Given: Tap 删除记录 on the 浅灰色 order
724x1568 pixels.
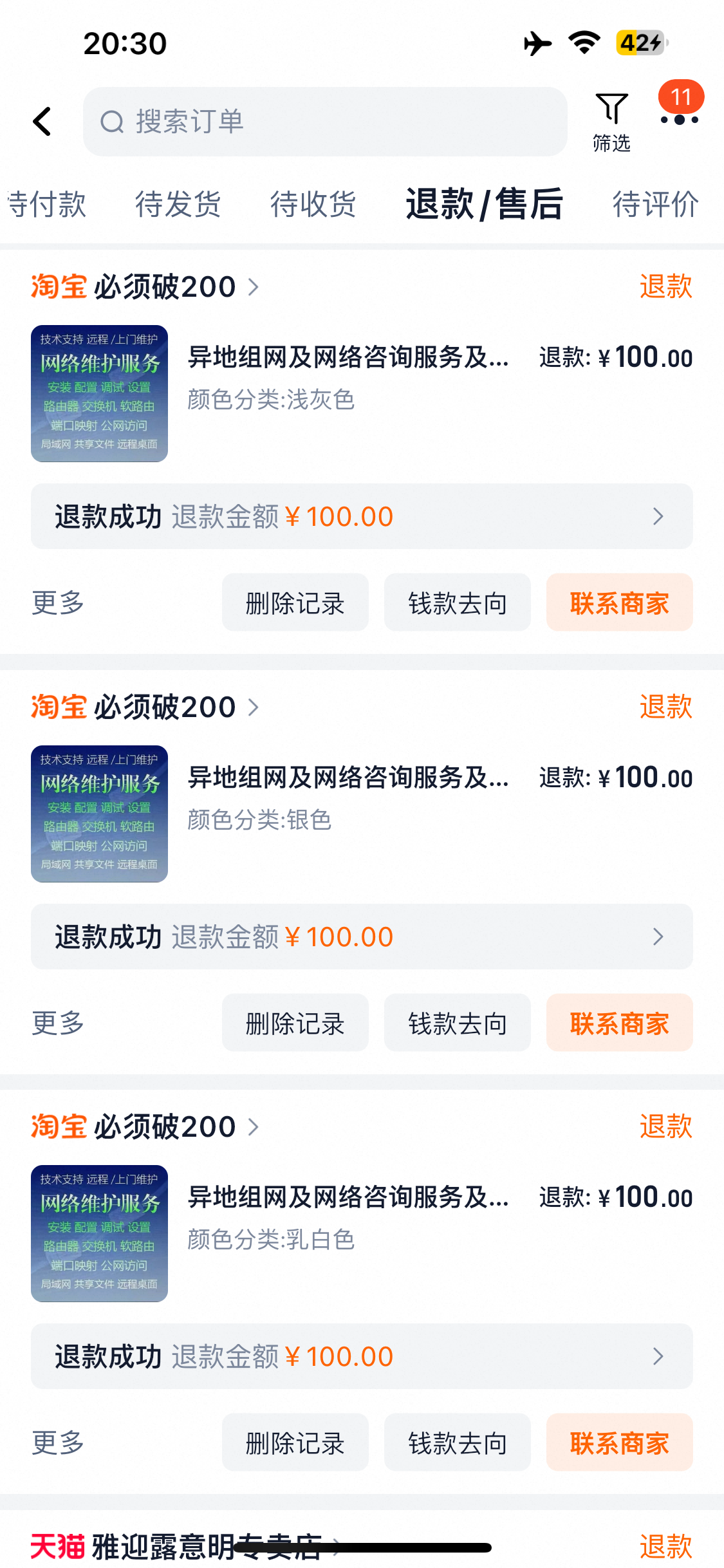Looking at the screenshot, I should (295, 602).
